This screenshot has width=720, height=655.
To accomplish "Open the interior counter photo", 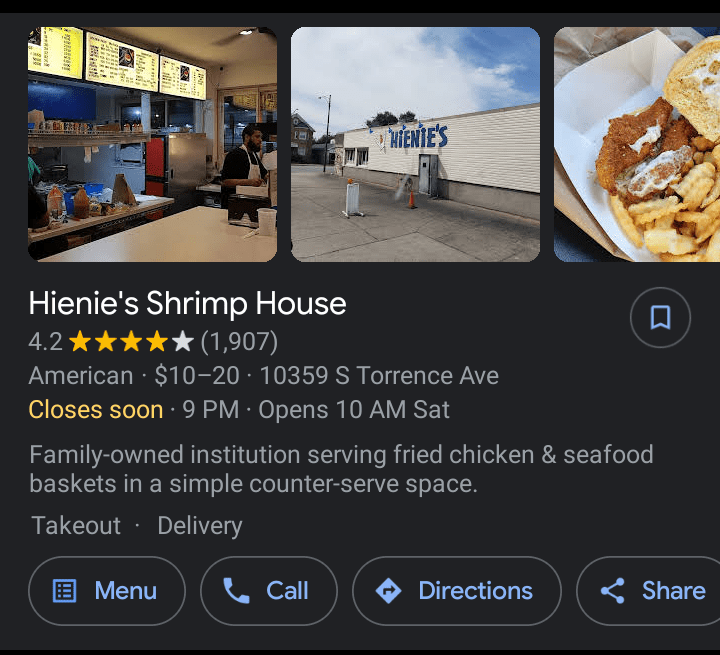I will point(152,144).
